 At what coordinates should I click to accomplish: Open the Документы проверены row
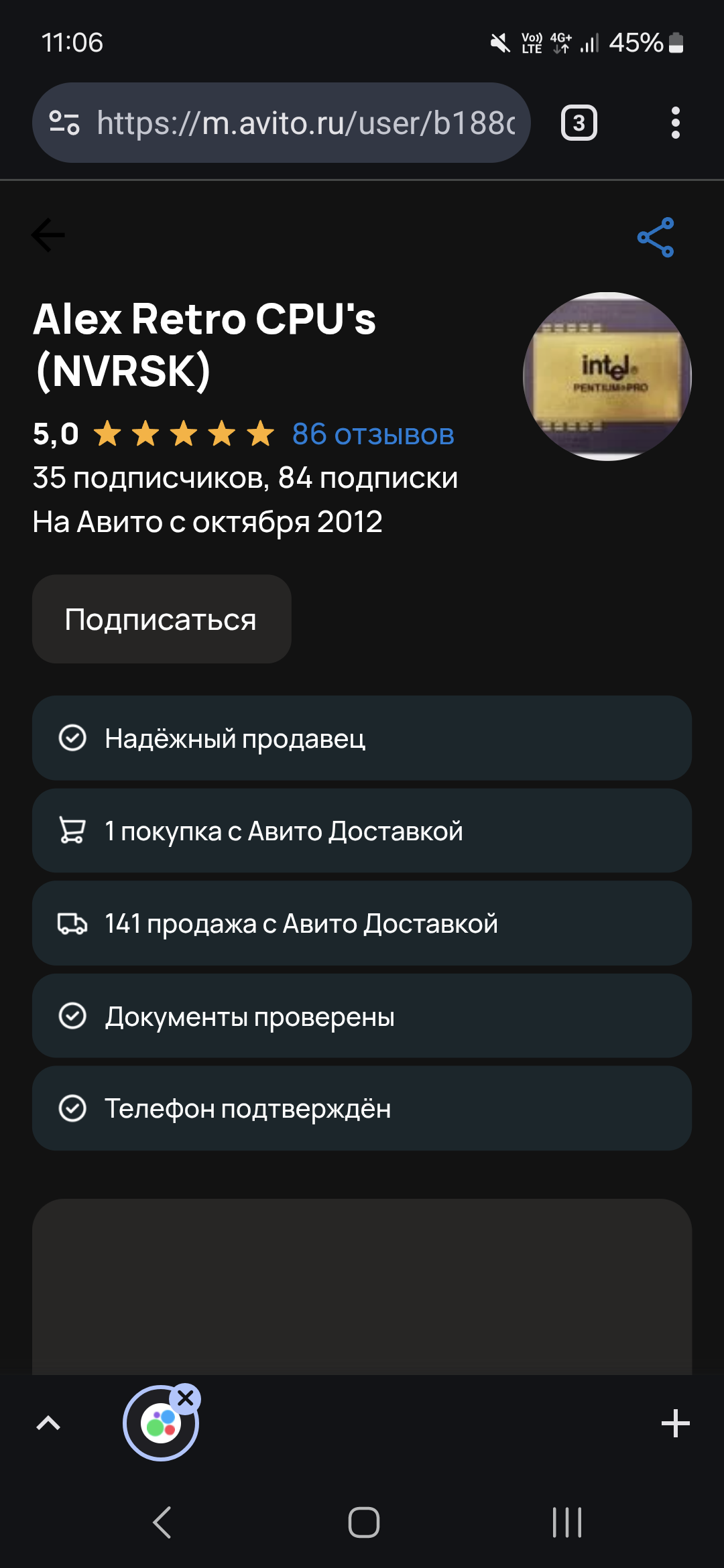(x=362, y=1016)
